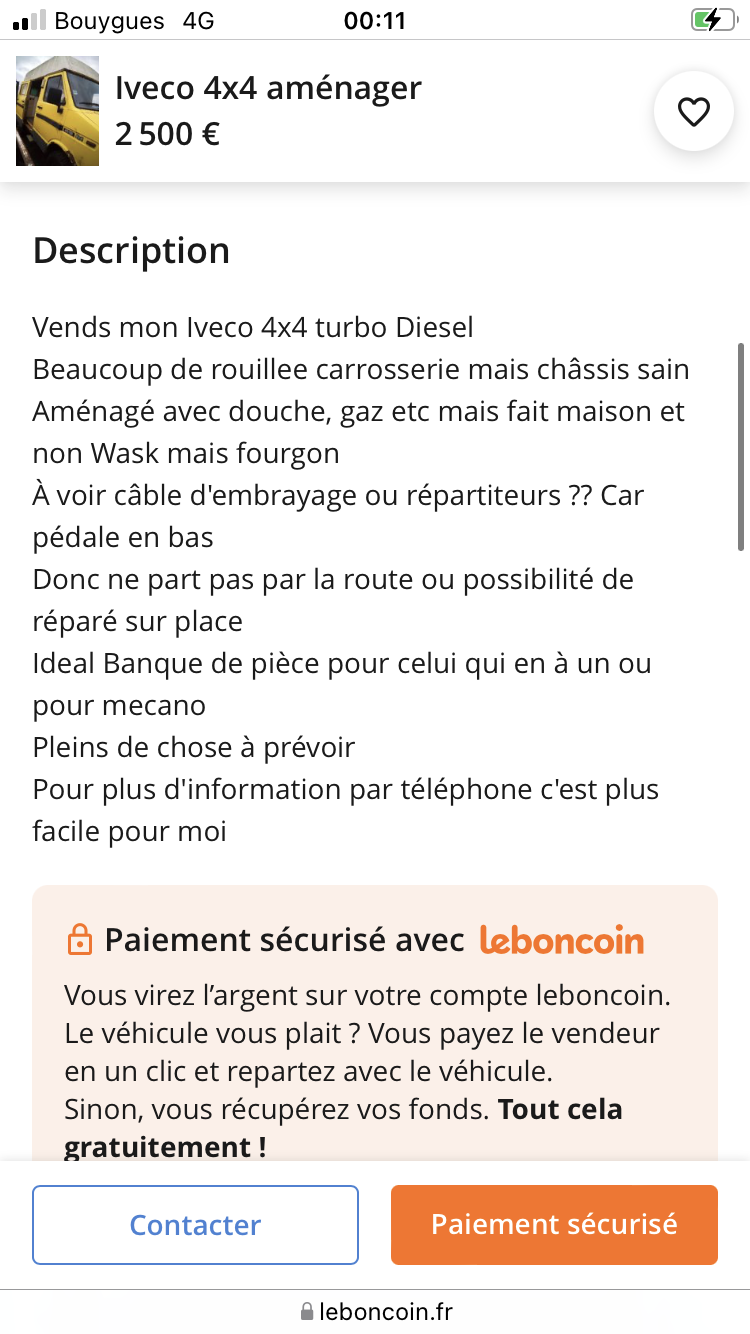
Task: Save this Iveco listing to favorites
Action: (x=693, y=112)
